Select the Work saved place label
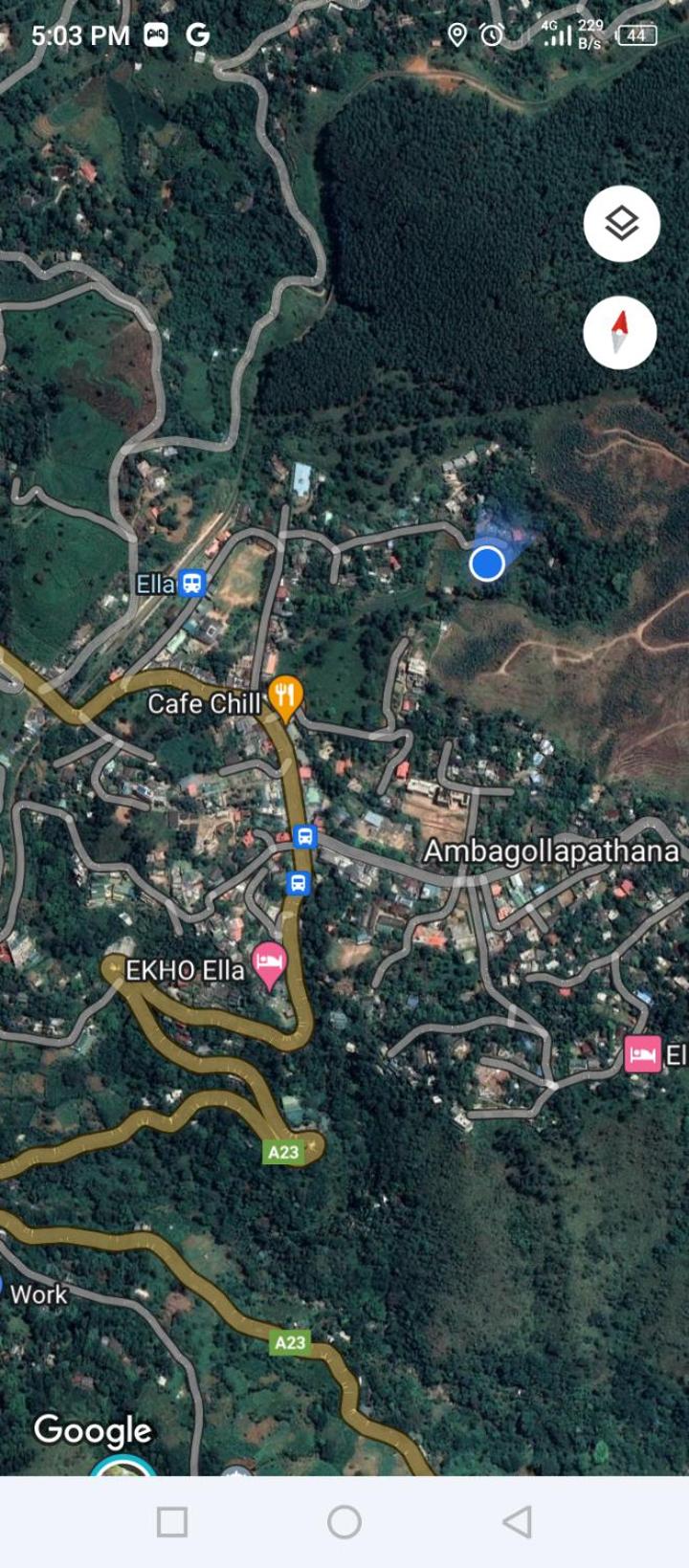689x1568 pixels. coord(38,1294)
